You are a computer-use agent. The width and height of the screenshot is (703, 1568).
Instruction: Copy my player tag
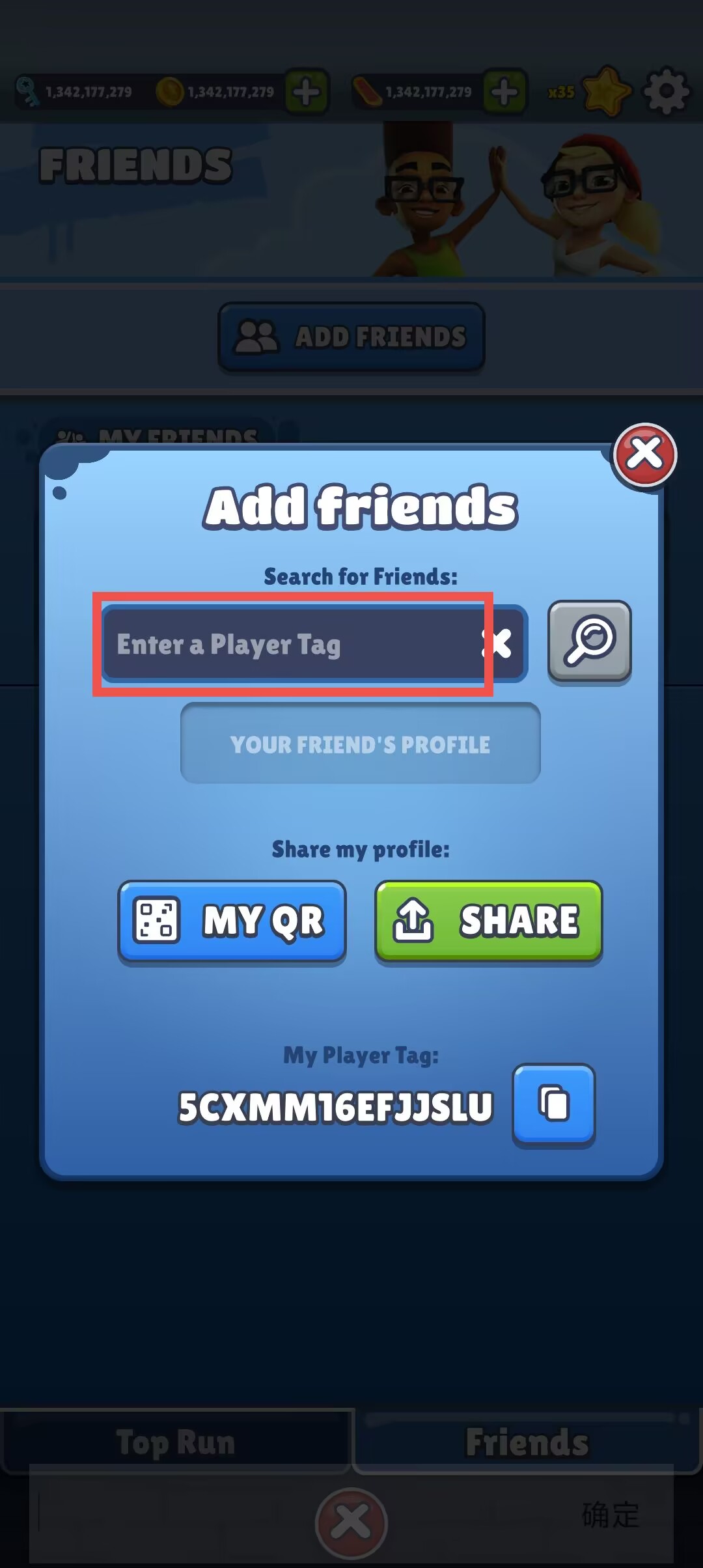point(554,1106)
